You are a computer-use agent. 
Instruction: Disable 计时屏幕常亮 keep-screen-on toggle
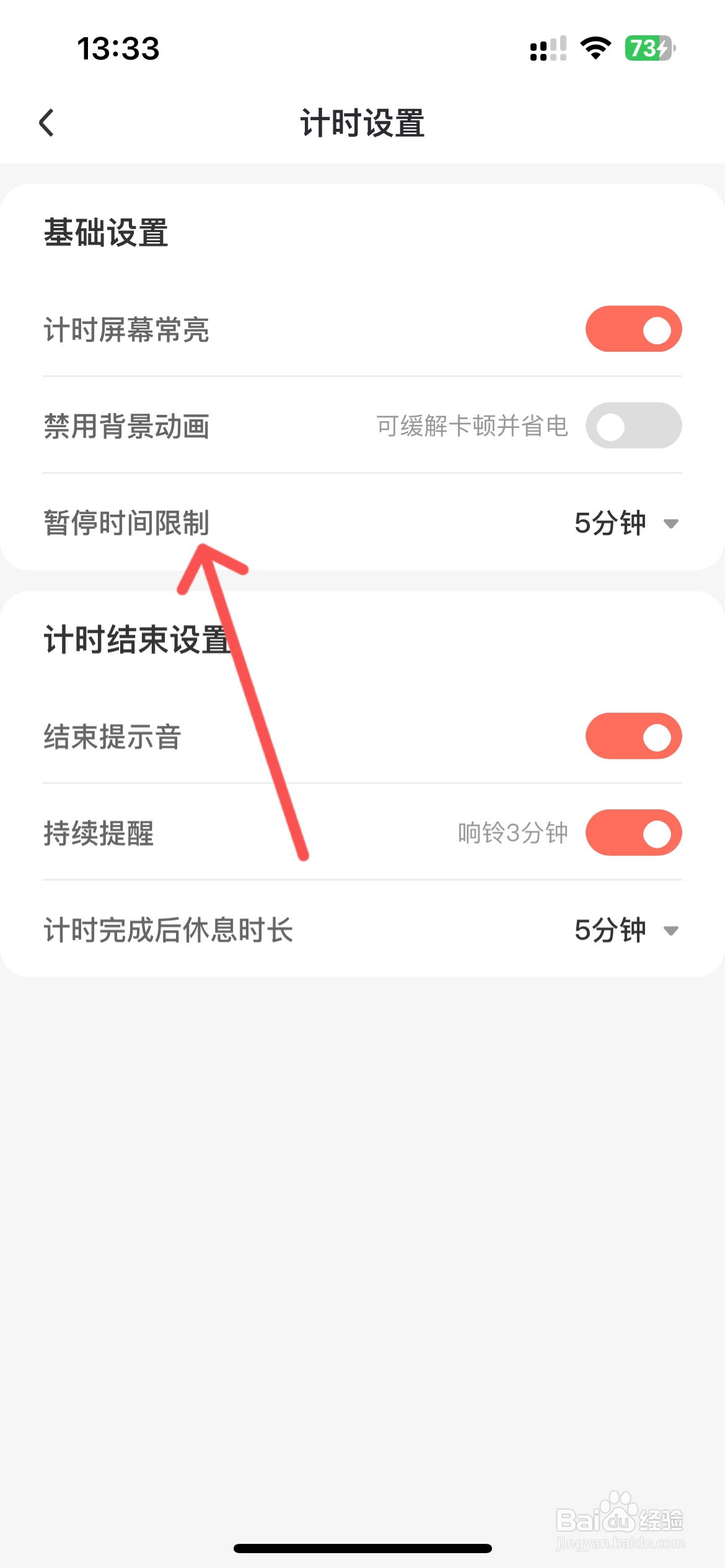pos(633,329)
